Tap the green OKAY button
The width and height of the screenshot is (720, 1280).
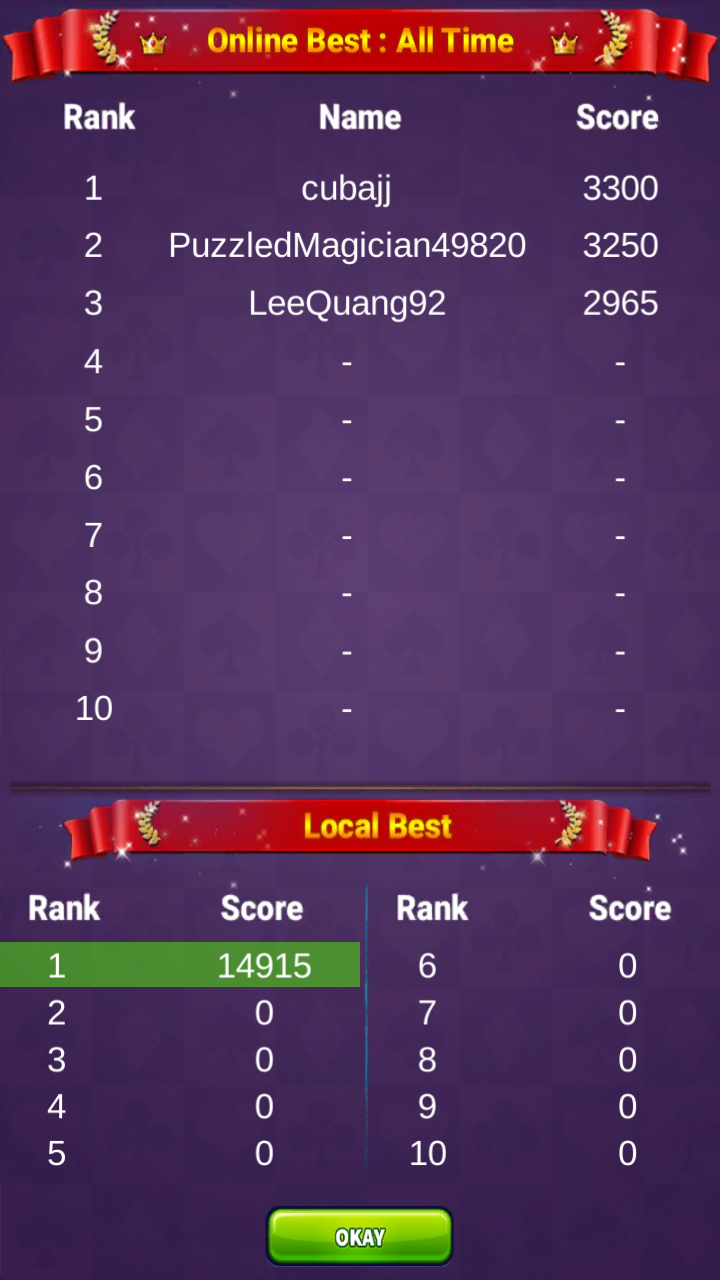click(360, 1236)
